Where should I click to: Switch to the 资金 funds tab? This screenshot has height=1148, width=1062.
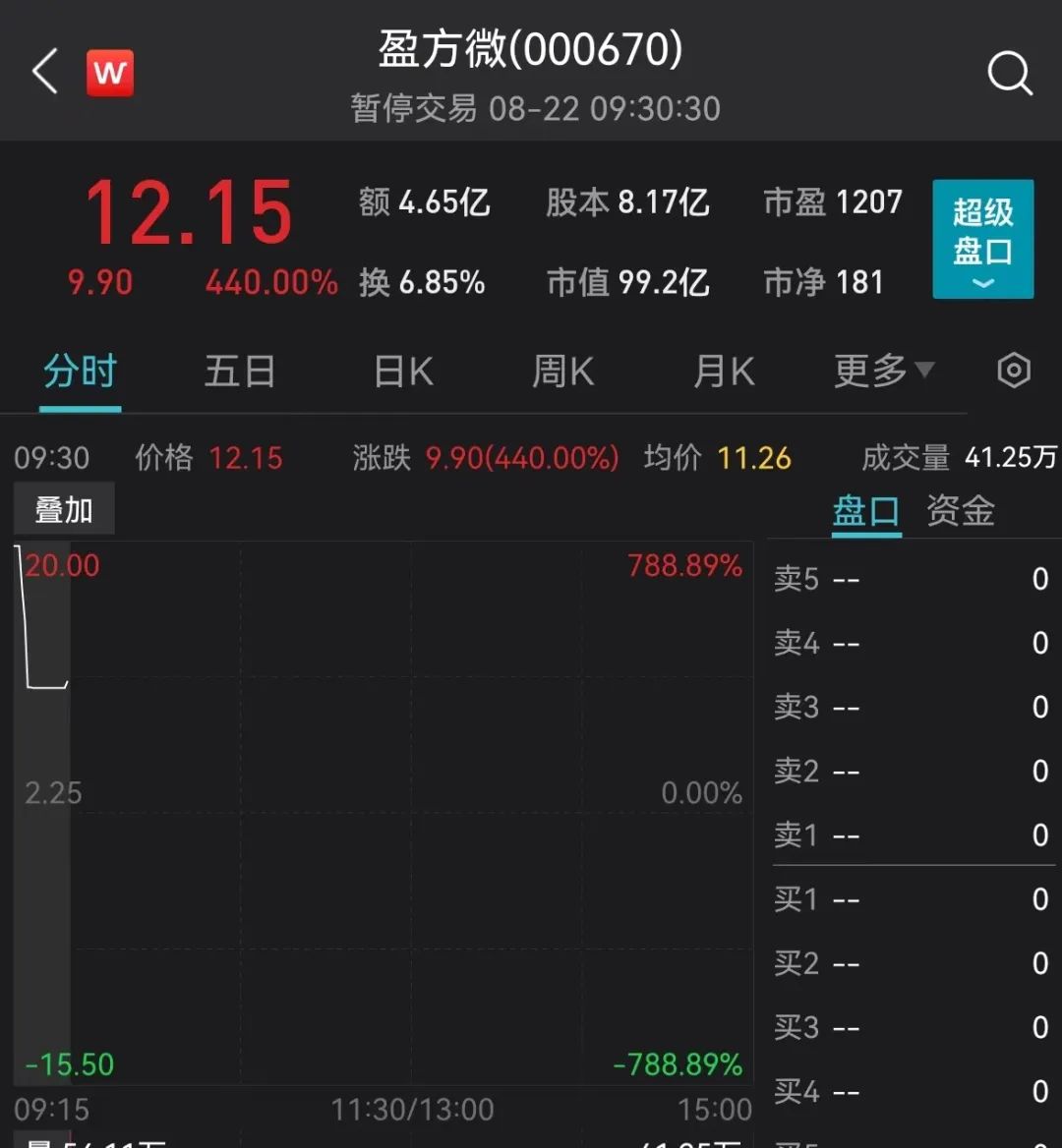[x=960, y=511]
